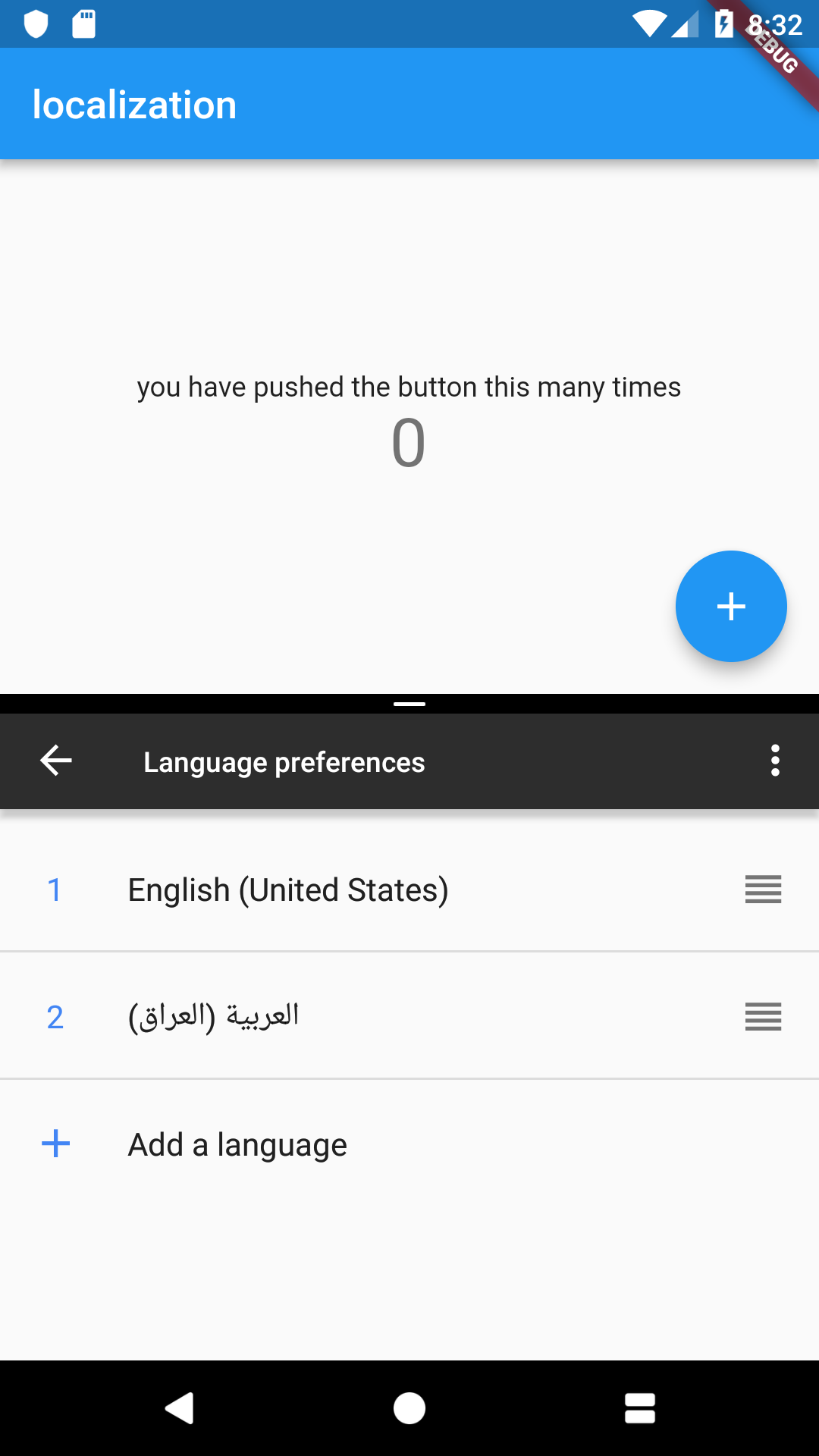Tap the split-screen recent apps button
Image resolution: width=819 pixels, height=1456 pixels.
click(639, 1408)
